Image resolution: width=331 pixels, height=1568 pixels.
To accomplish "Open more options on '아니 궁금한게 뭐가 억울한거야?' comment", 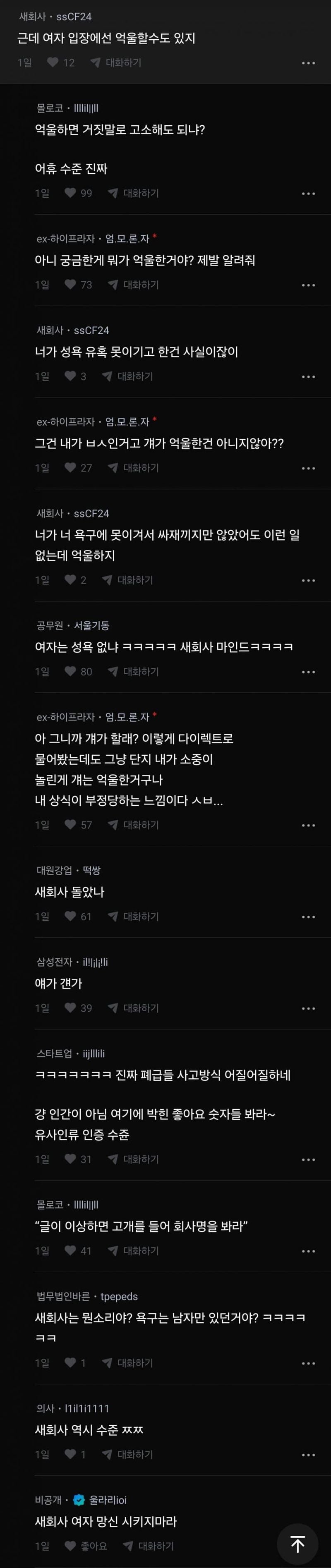I will pos(309,285).
